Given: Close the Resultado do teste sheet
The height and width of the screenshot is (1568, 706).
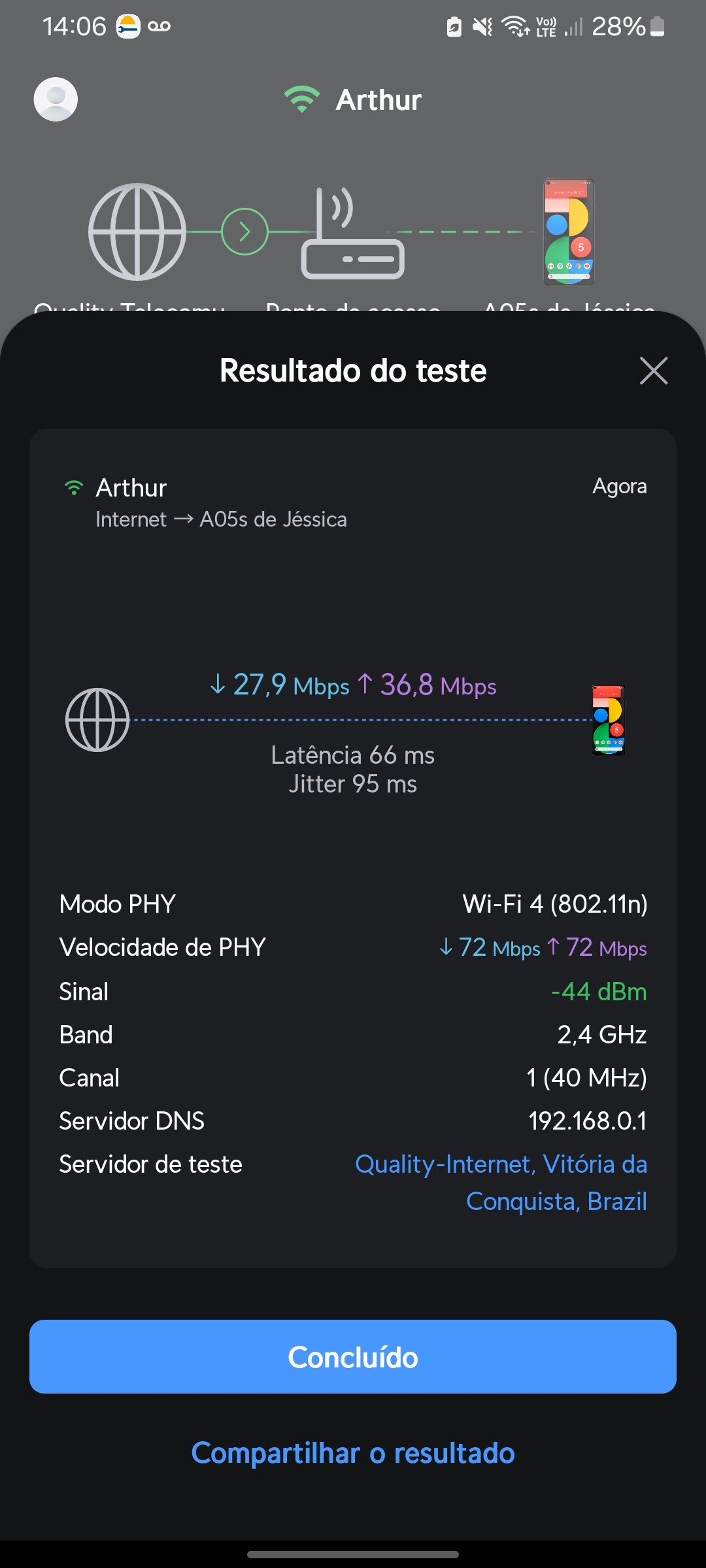Looking at the screenshot, I should click(653, 370).
